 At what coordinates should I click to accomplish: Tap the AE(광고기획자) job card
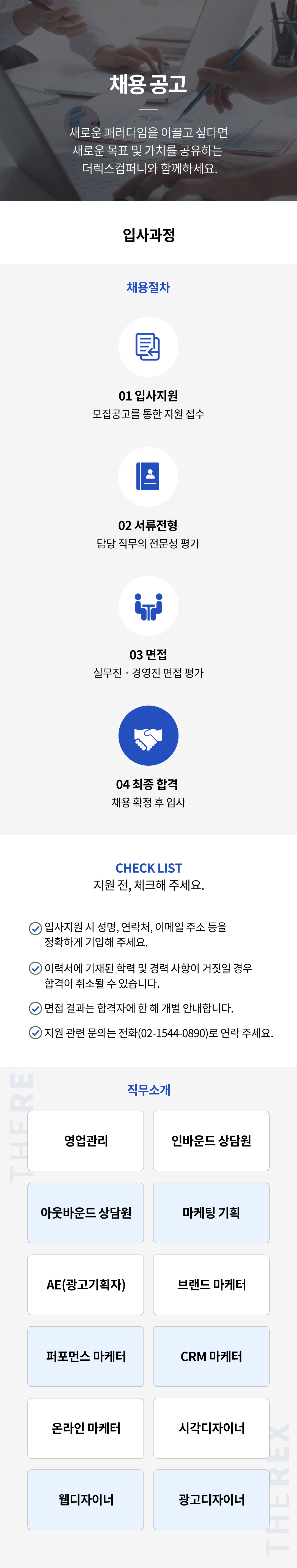pyautogui.click(x=86, y=1284)
